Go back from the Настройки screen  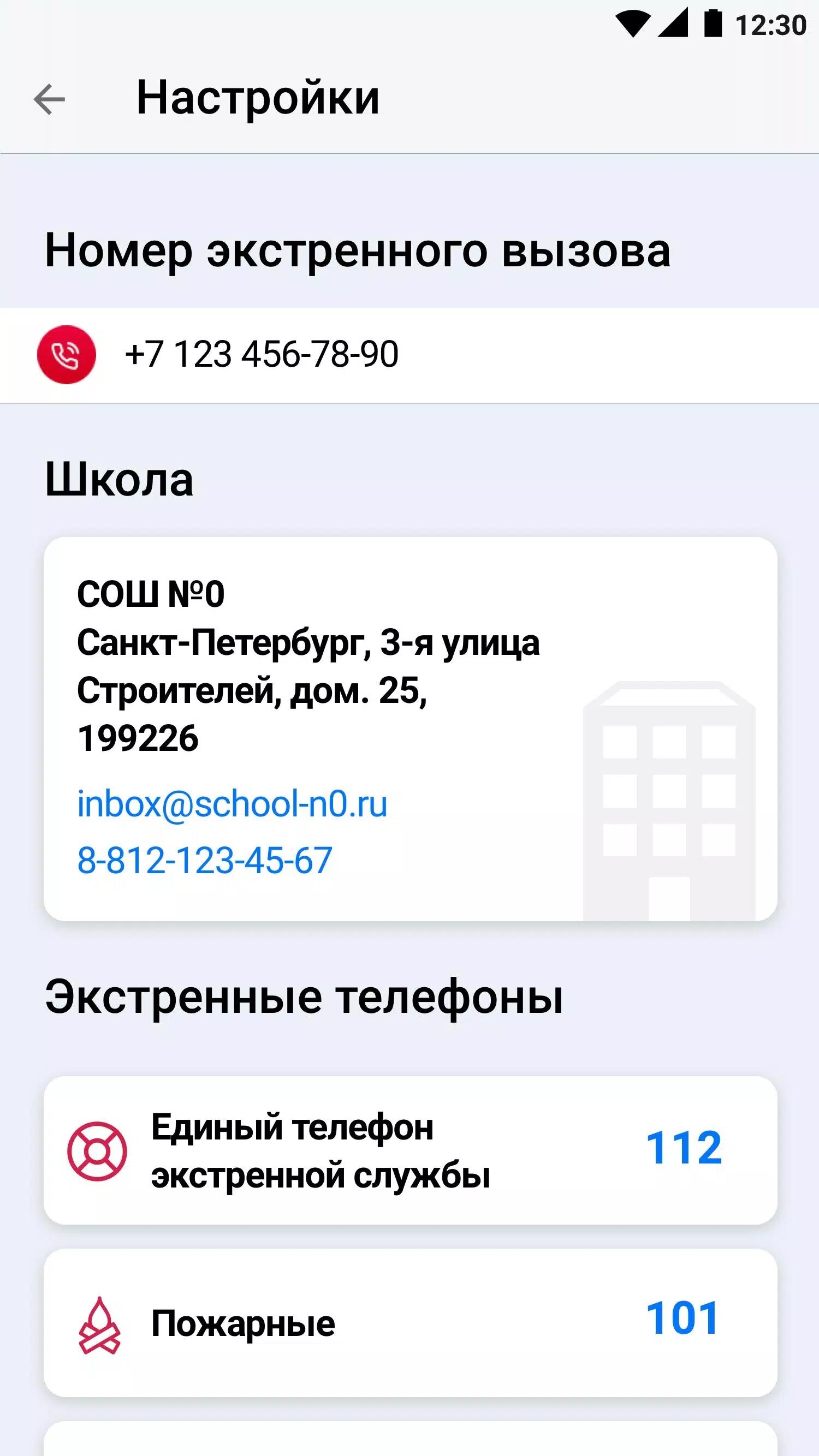pyautogui.click(x=49, y=99)
